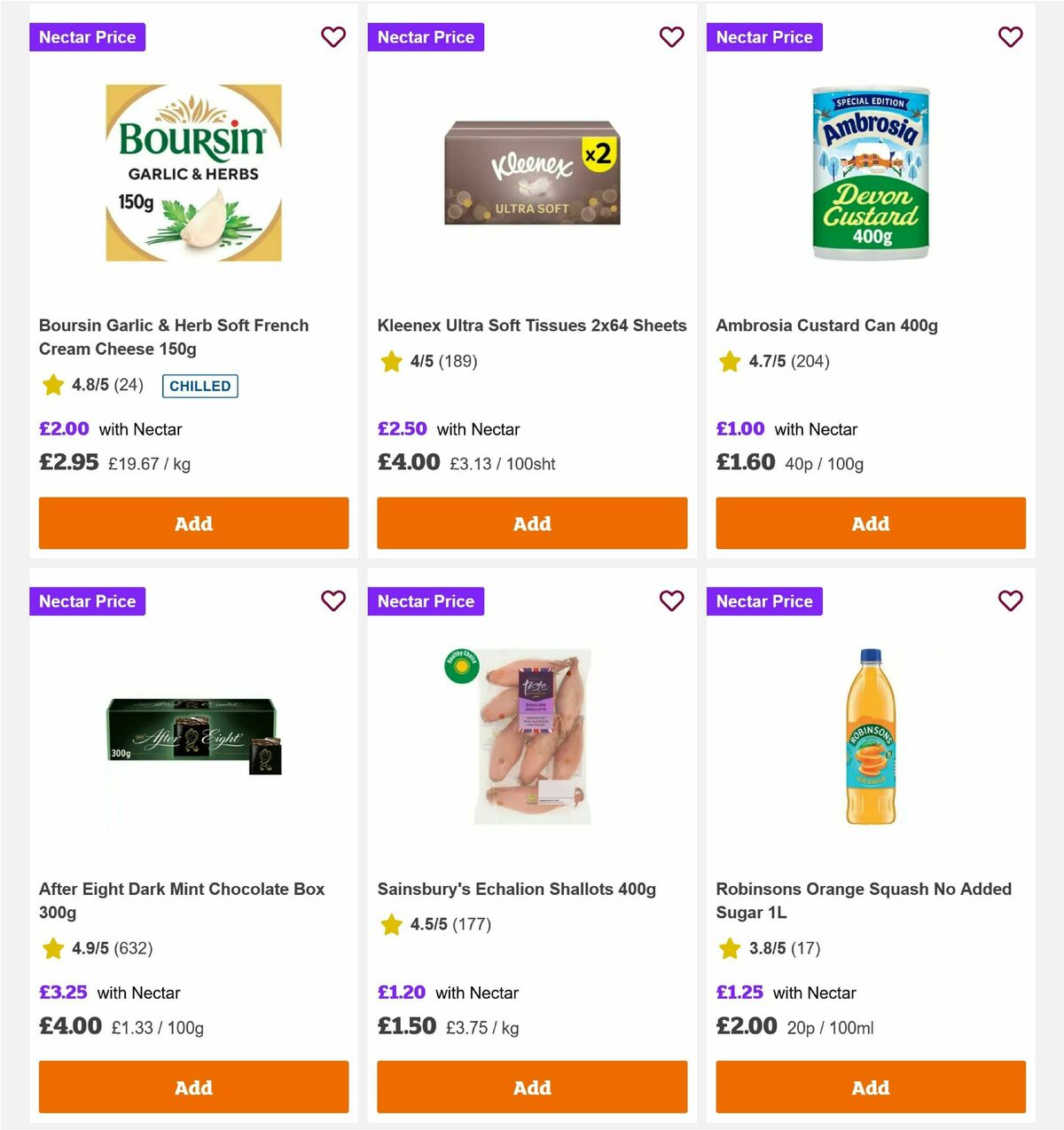Screen dimensions: 1064x1130
Task: Click the heart icon on Kleenex tissues
Action: click(671, 37)
